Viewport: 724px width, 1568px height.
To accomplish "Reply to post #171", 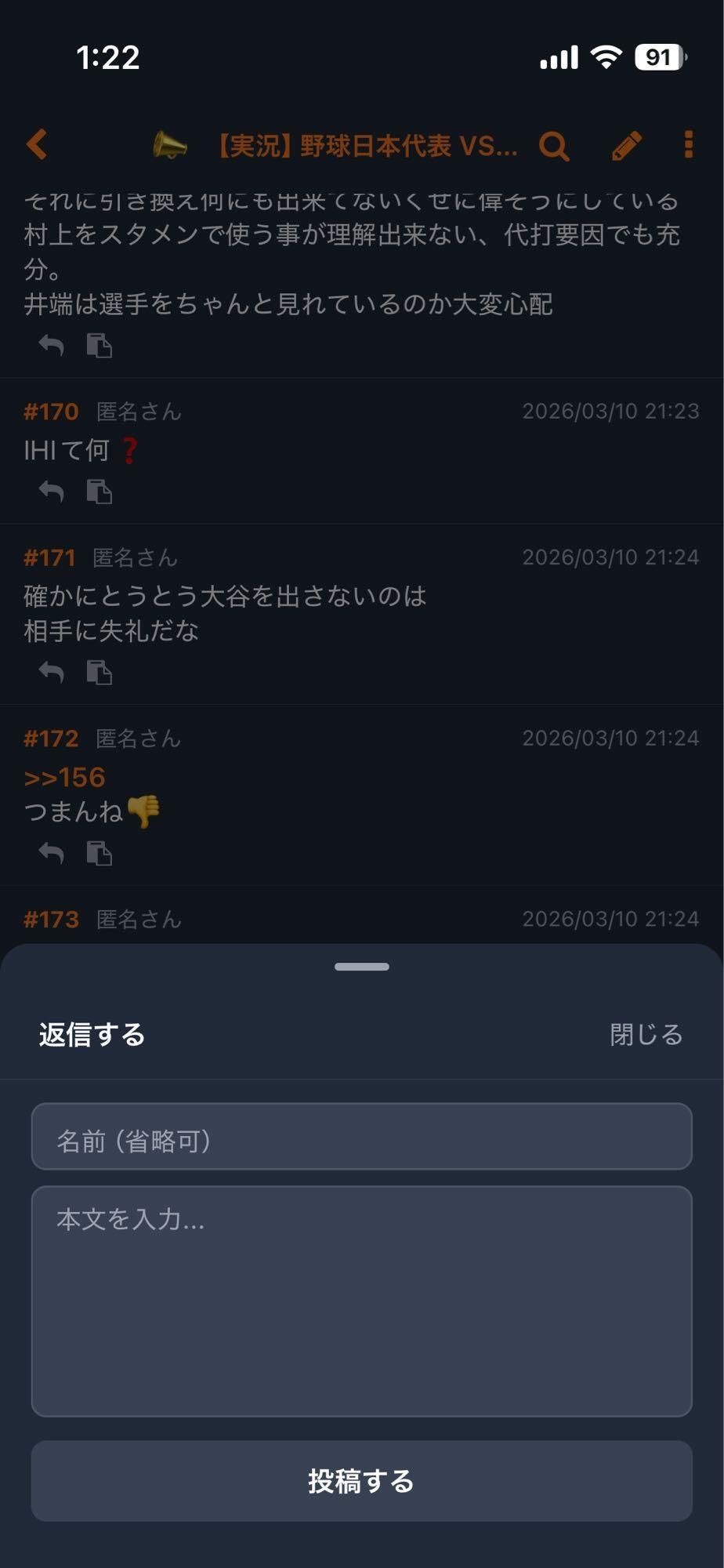I will tap(52, 672).
